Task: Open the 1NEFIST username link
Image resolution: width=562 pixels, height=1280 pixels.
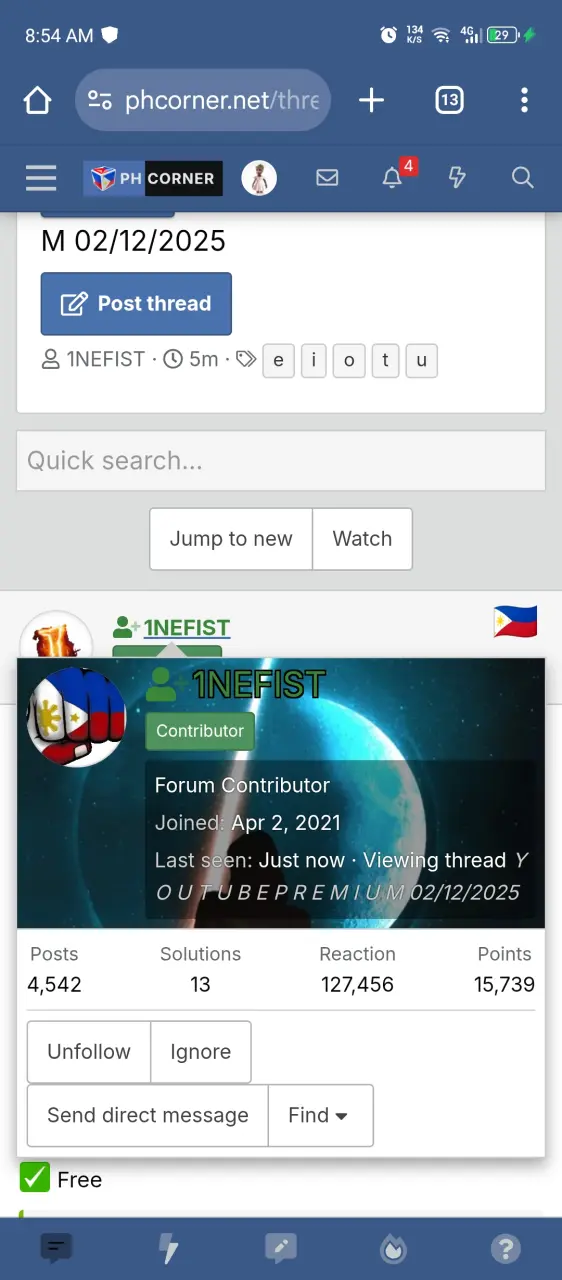Action: tap(187, 628)
